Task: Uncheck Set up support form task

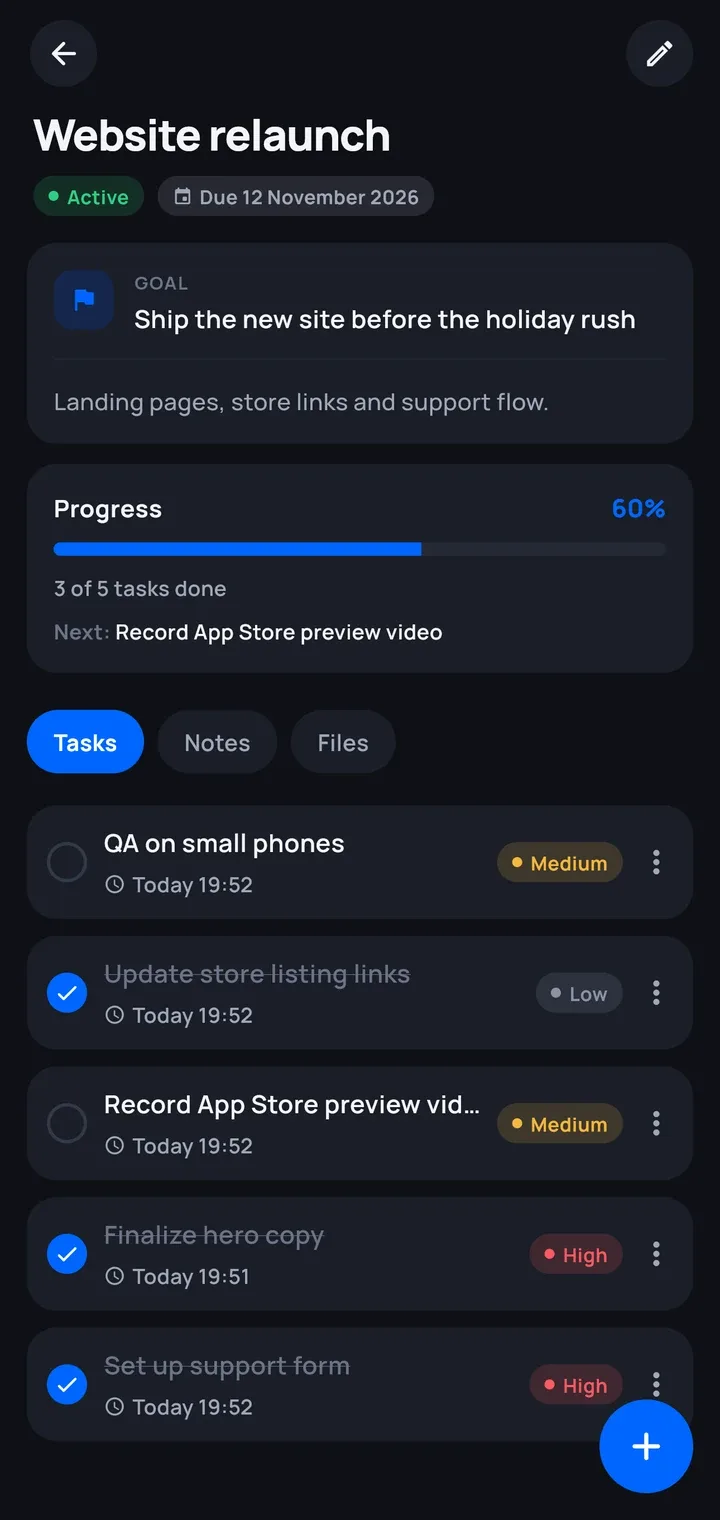Action: 67,1385
